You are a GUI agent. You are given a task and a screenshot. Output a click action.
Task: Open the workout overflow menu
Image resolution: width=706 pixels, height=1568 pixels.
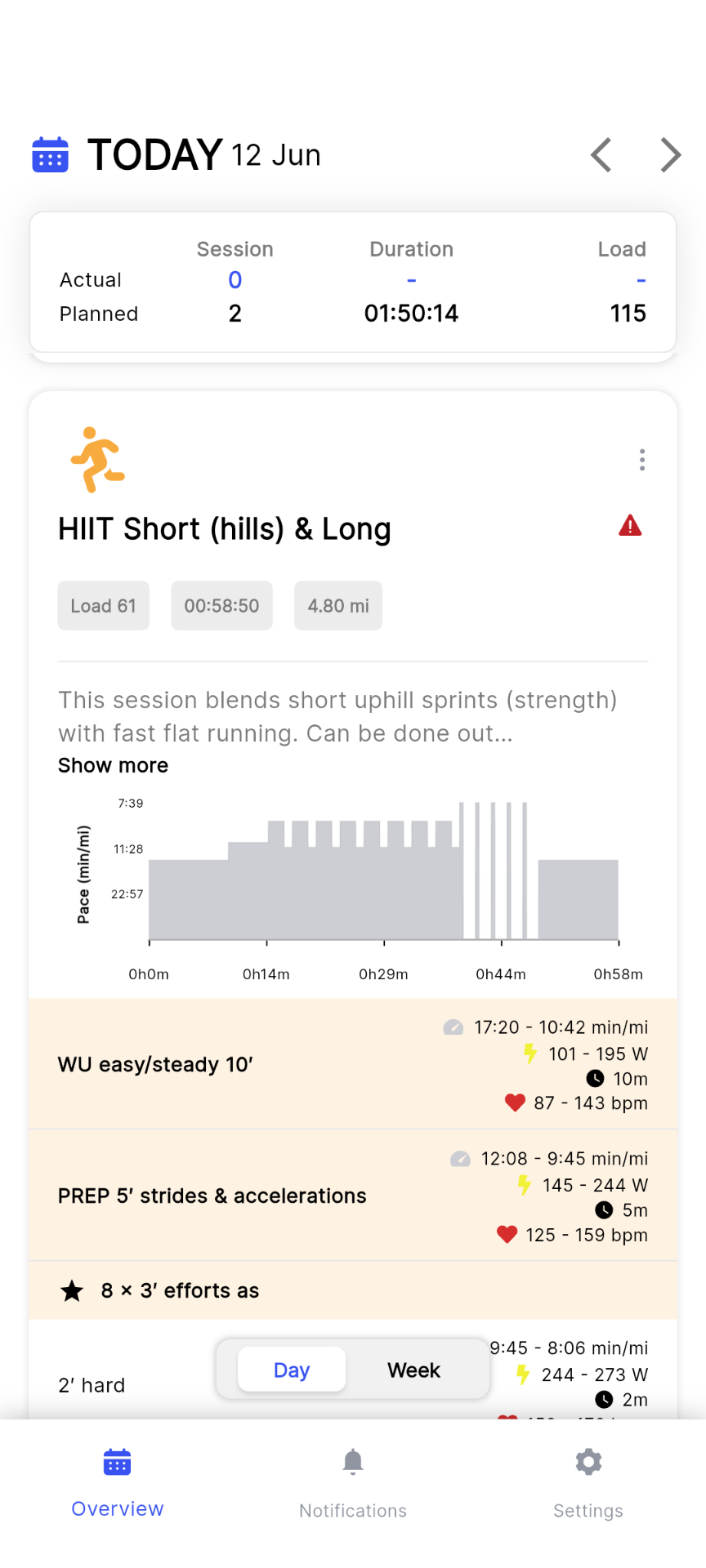[x=642, y=460]
